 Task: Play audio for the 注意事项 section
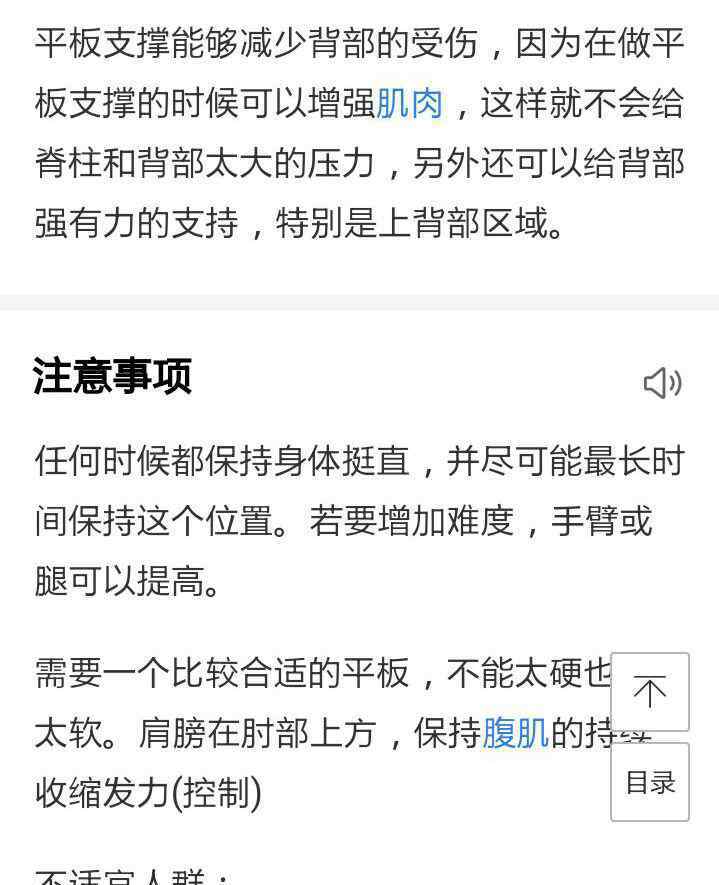[661, 382]
